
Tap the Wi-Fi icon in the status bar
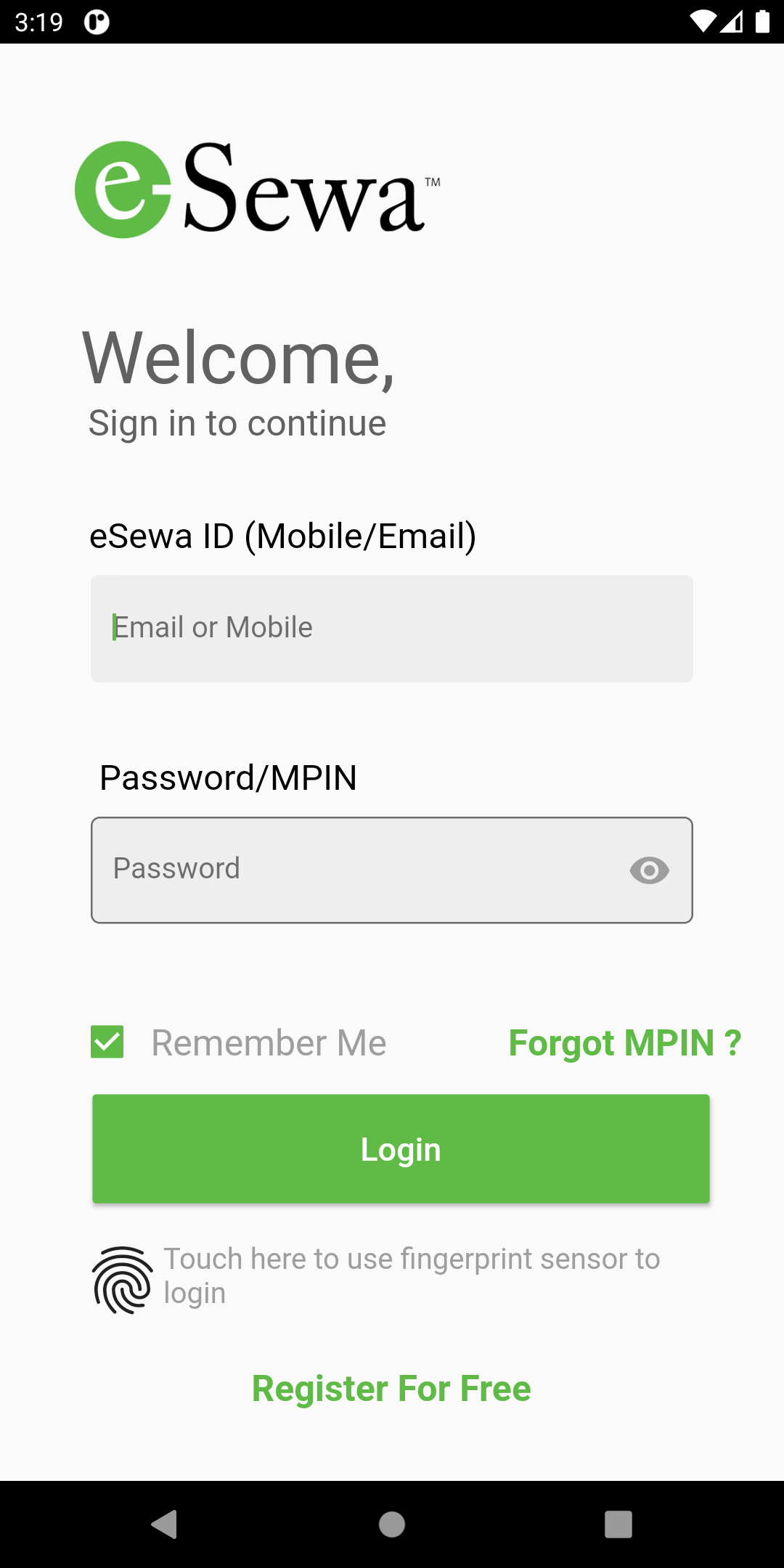pos(702,20)
